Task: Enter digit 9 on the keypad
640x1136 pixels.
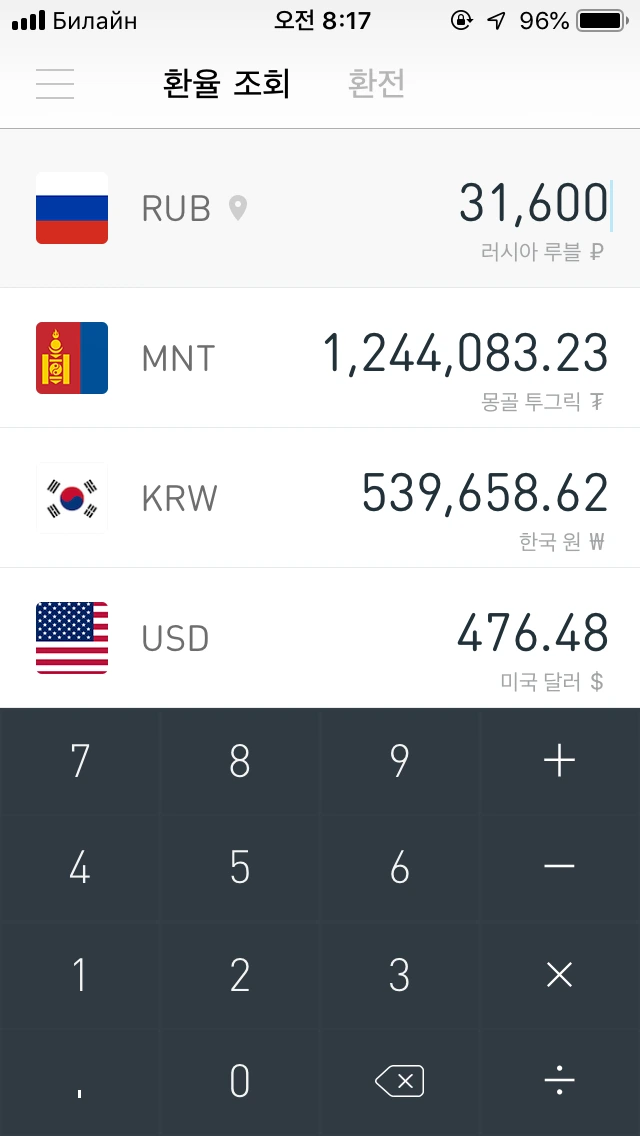Action: pos(400,762)
